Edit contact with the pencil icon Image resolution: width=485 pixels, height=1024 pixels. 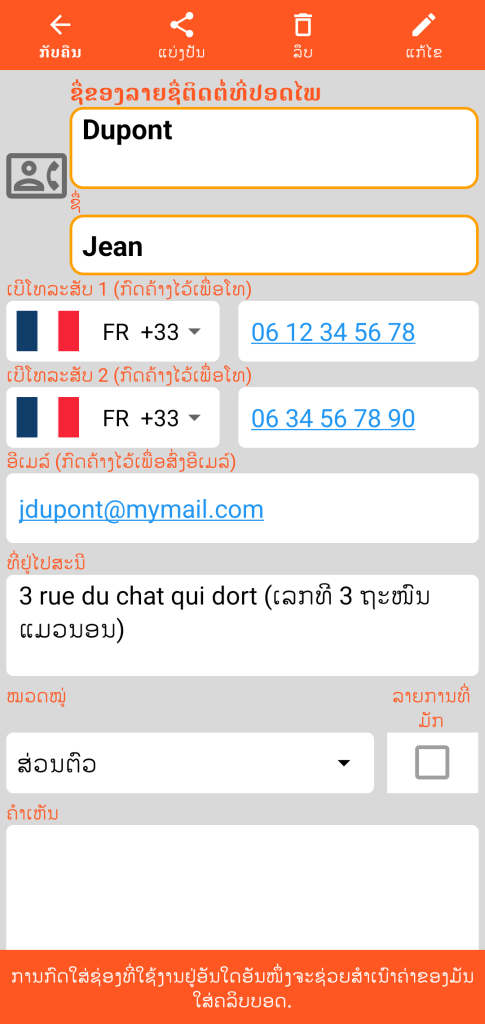click(424, 35)
